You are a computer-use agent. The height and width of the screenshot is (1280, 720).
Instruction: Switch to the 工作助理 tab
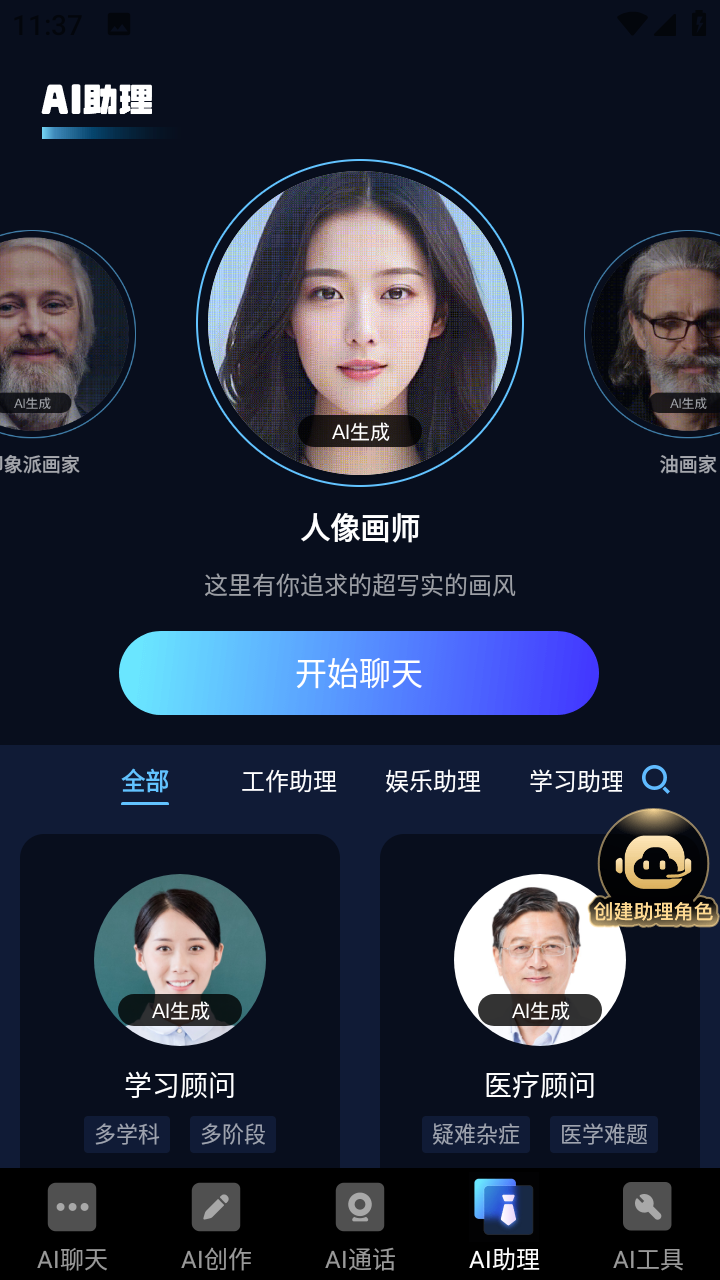[x=289, y=781]
